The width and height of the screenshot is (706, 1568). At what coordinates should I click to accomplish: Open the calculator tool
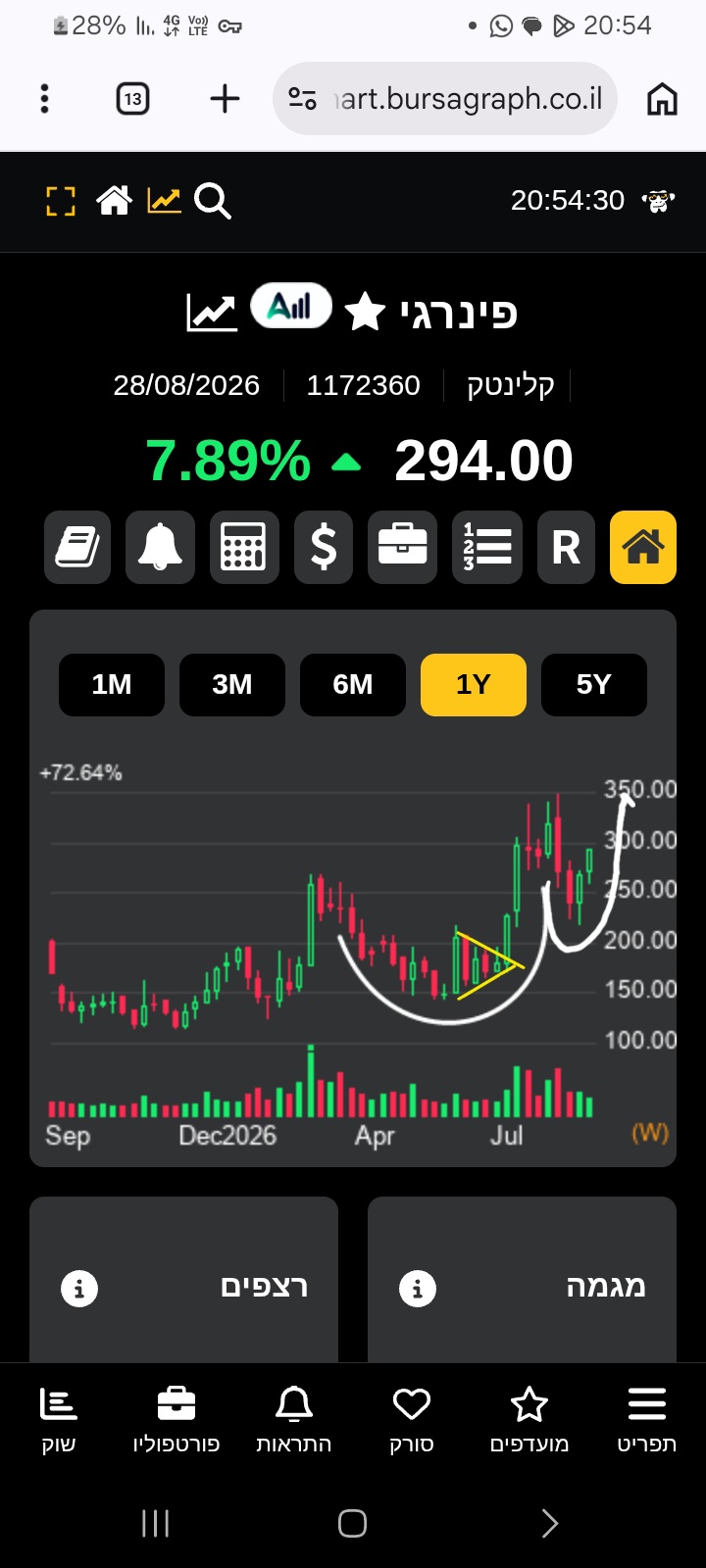pos(242,547)
